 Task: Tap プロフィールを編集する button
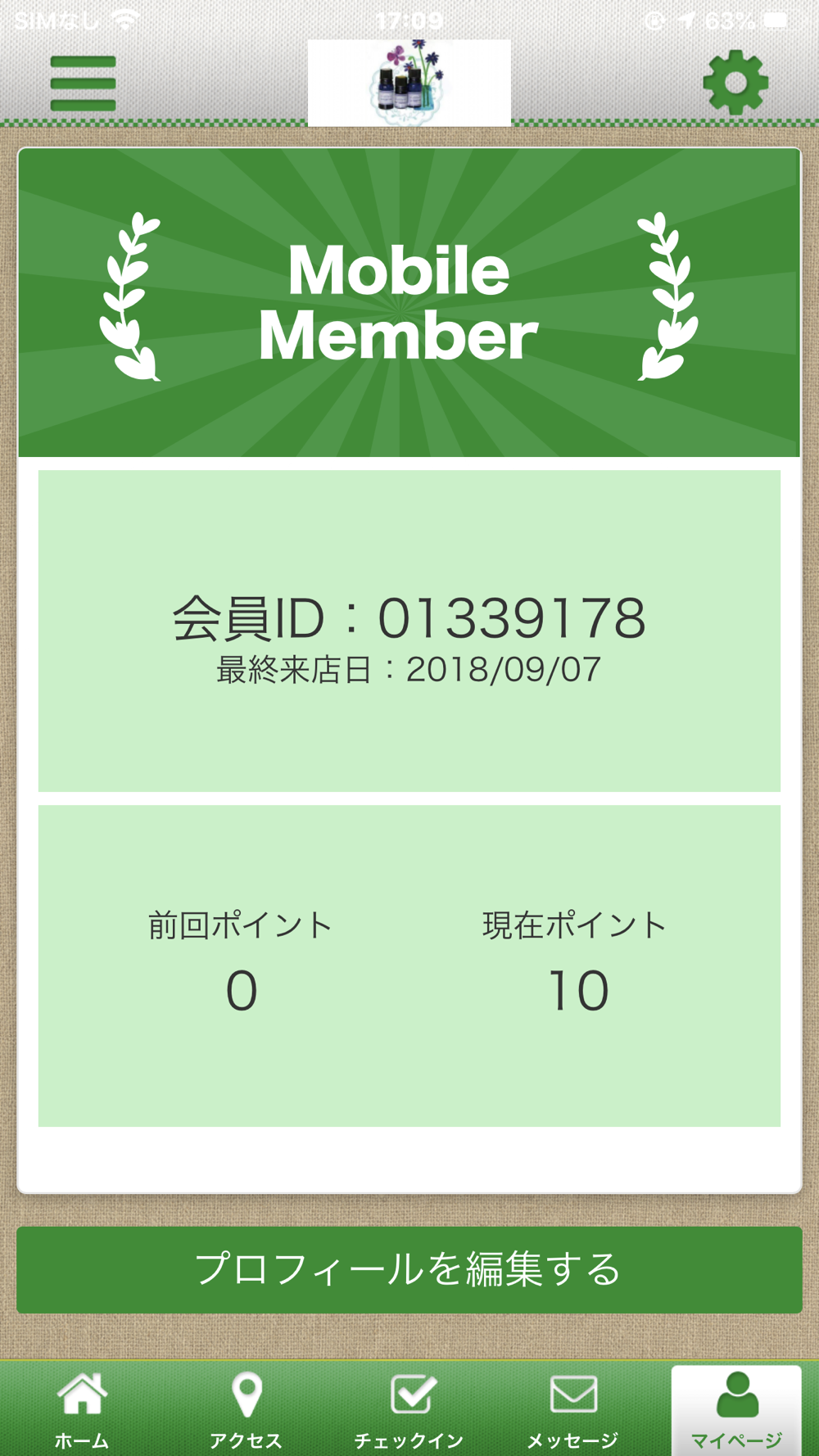point(409,1269)
